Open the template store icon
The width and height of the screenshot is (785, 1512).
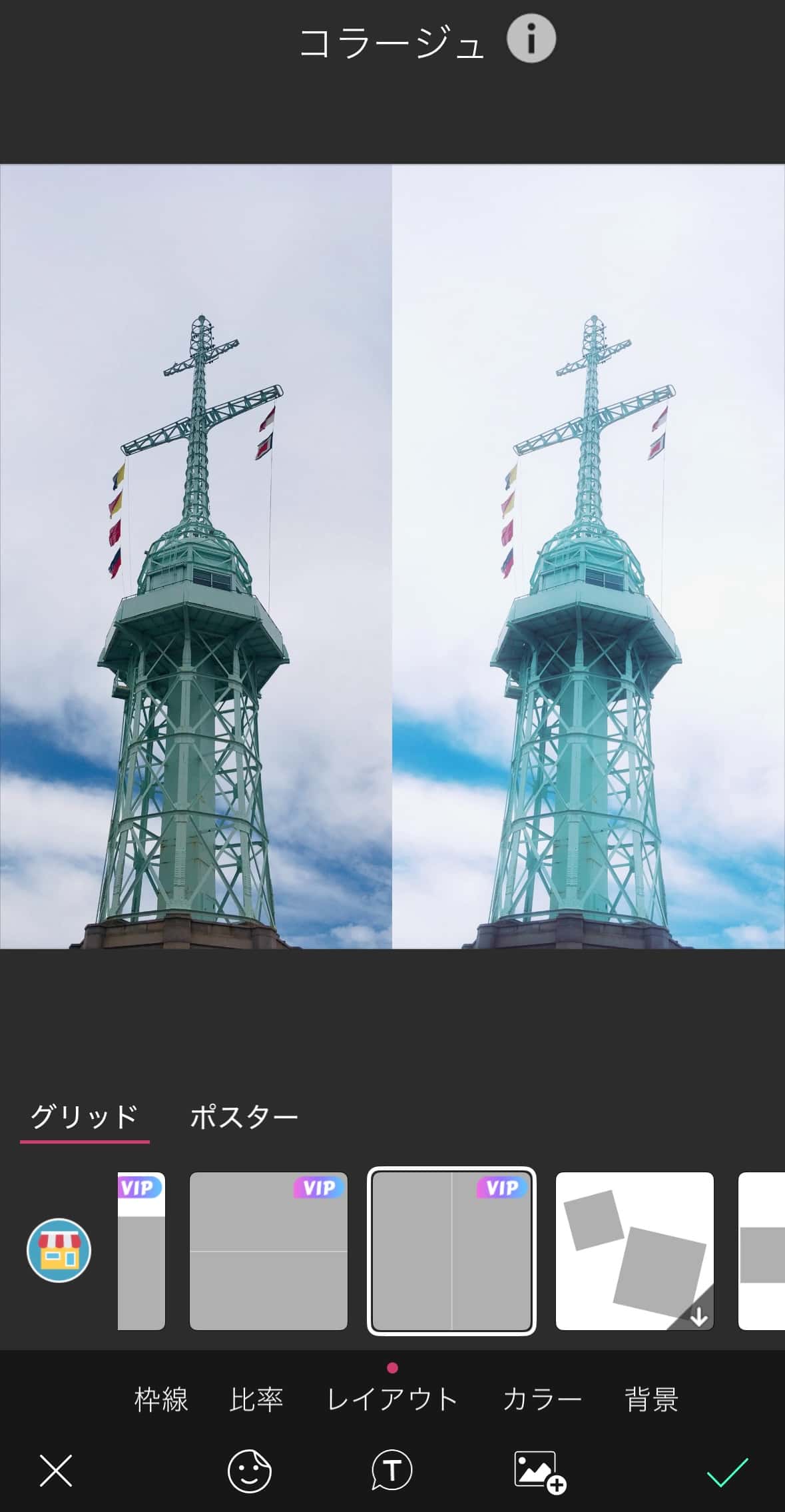pyautogui.click(x=59, y=1250)
